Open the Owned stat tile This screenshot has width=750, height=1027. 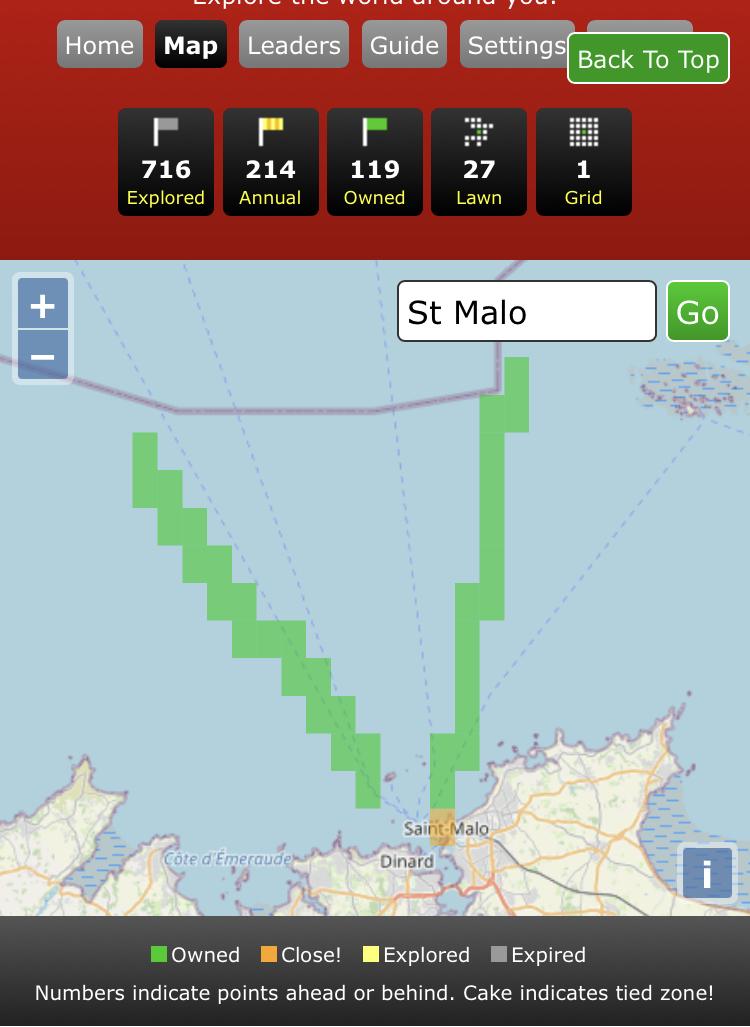[374, 162]
